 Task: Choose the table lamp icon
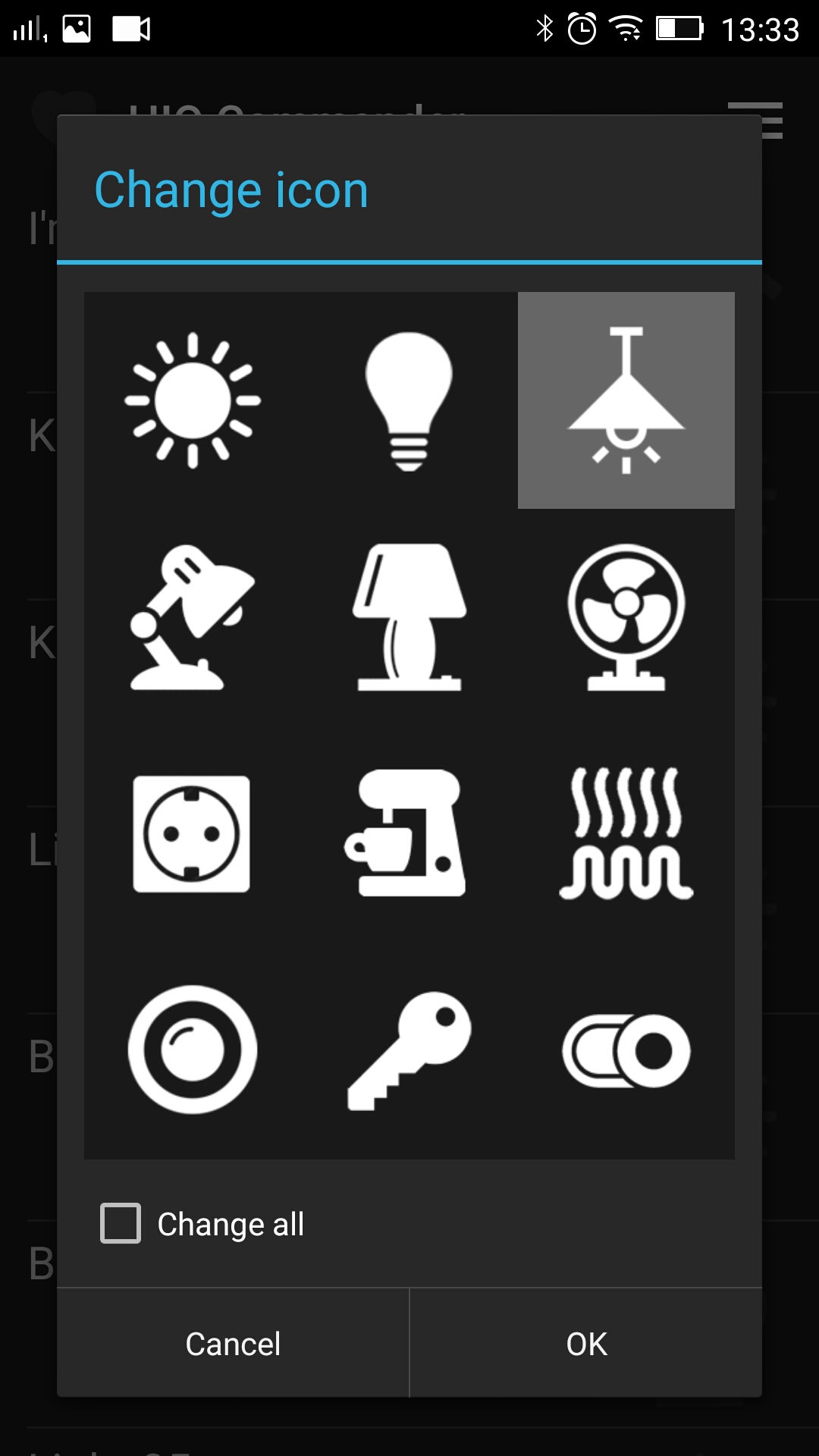pos(409,617)
